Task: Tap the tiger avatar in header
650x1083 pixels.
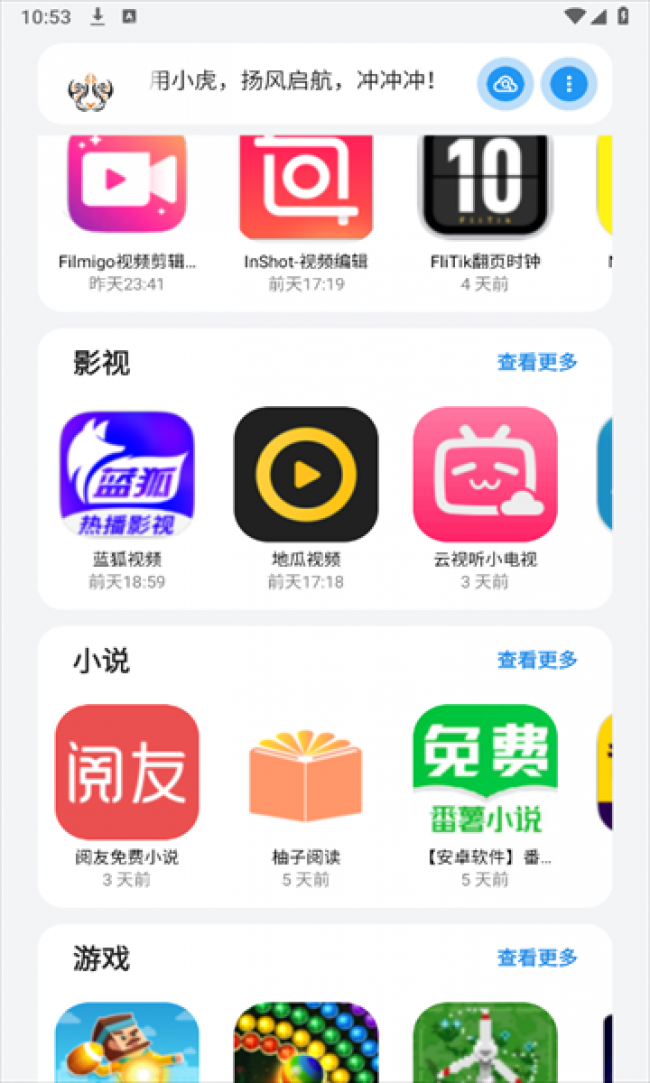Action: point(90,90)
